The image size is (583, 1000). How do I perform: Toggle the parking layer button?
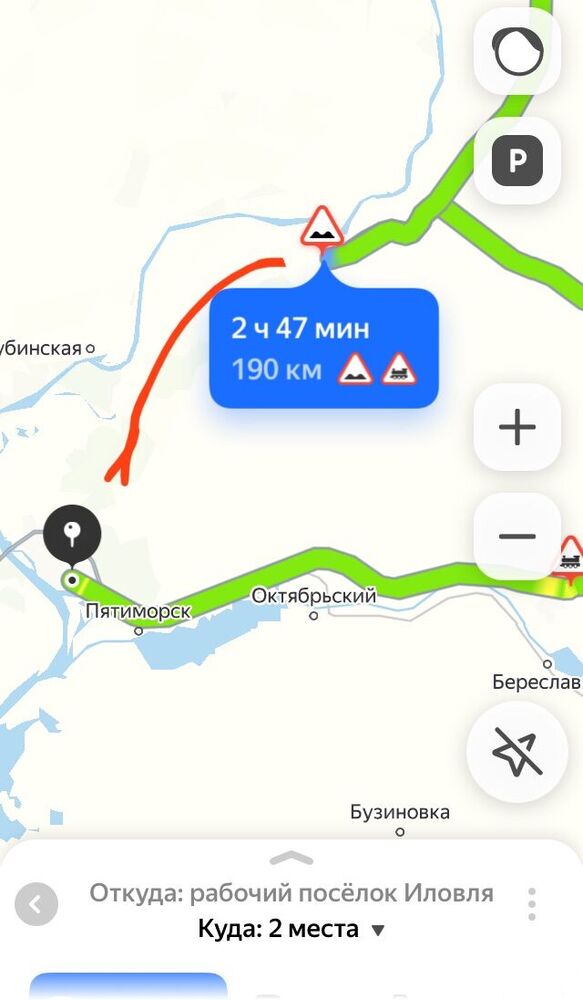(x=517, y=161)
